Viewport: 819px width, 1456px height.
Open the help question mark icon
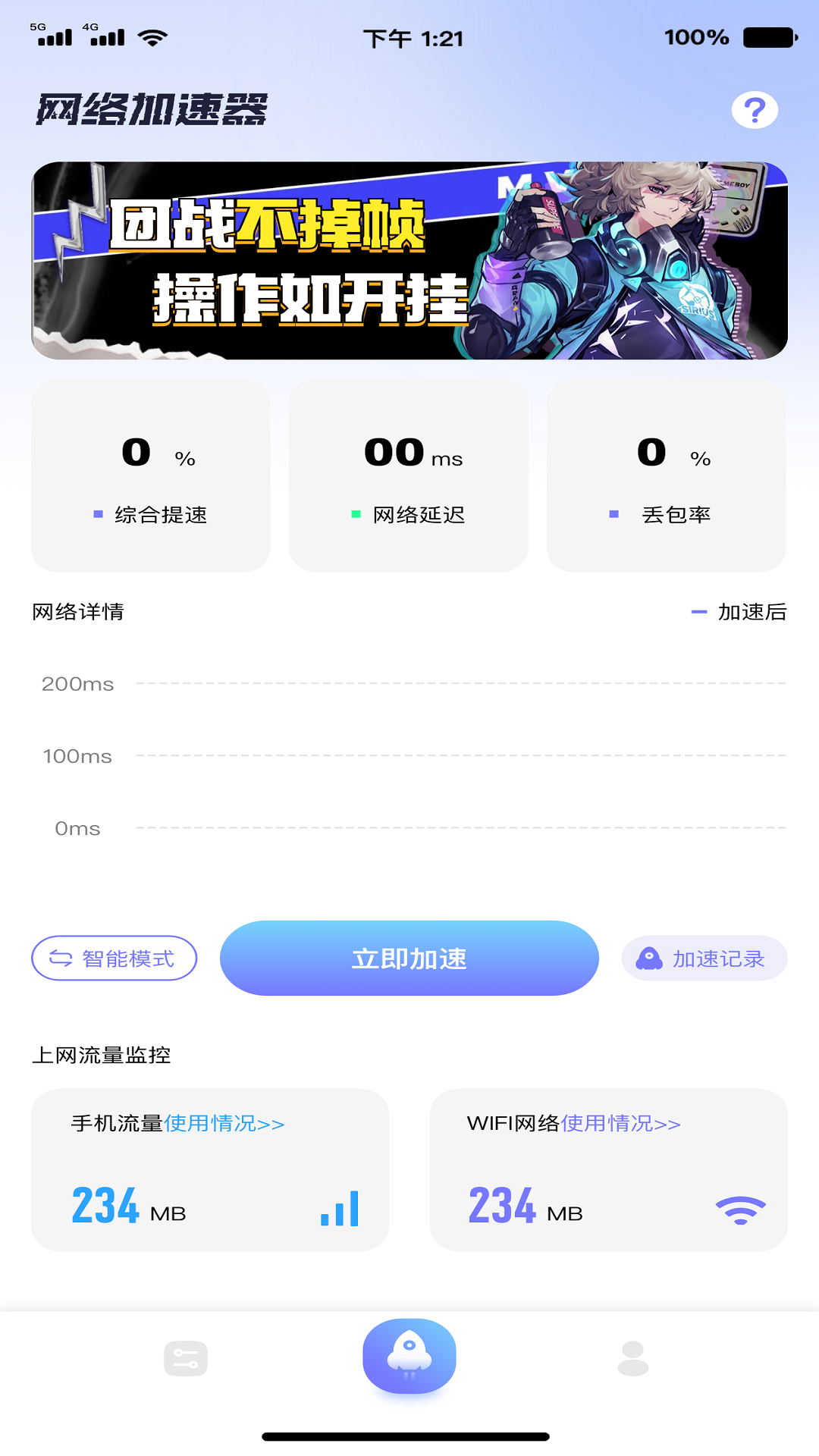pyautogui.click(x=755, y=109)
